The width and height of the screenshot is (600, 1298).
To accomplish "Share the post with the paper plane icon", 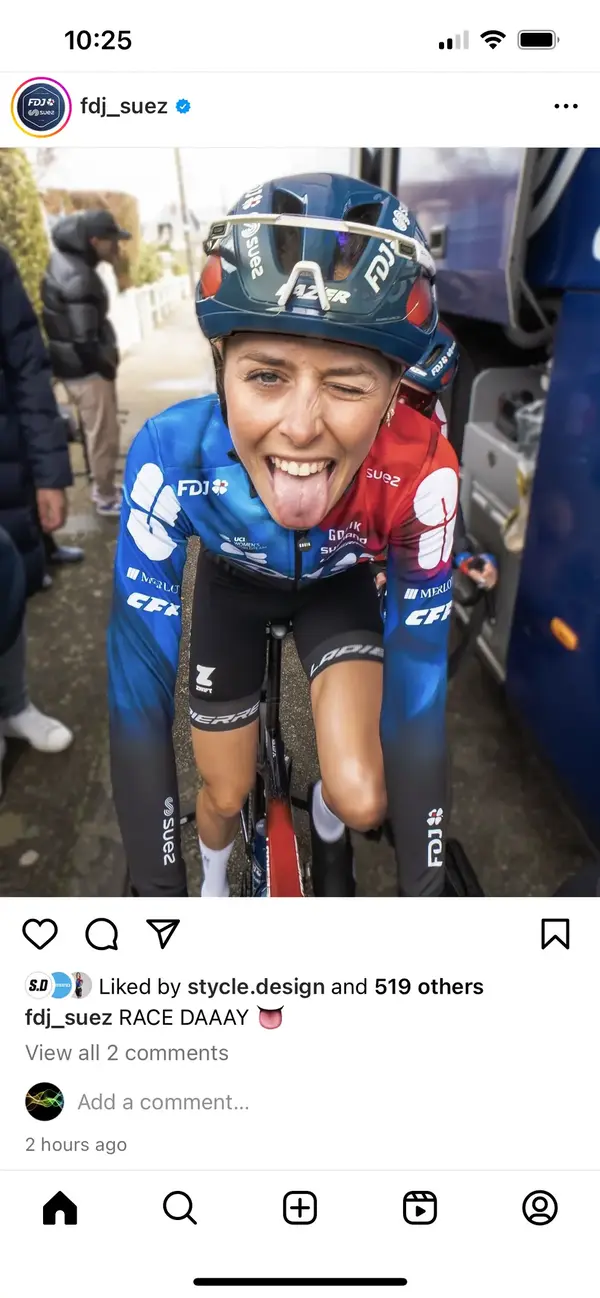I will click(x=162, y=934).
